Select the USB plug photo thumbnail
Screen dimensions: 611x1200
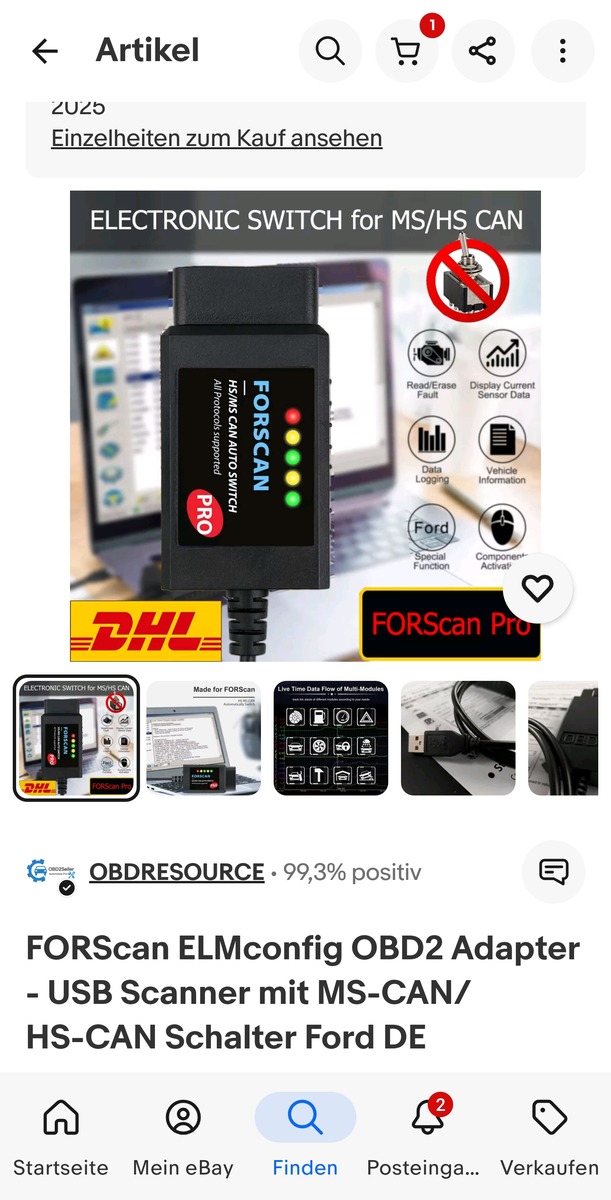(458, 738)
